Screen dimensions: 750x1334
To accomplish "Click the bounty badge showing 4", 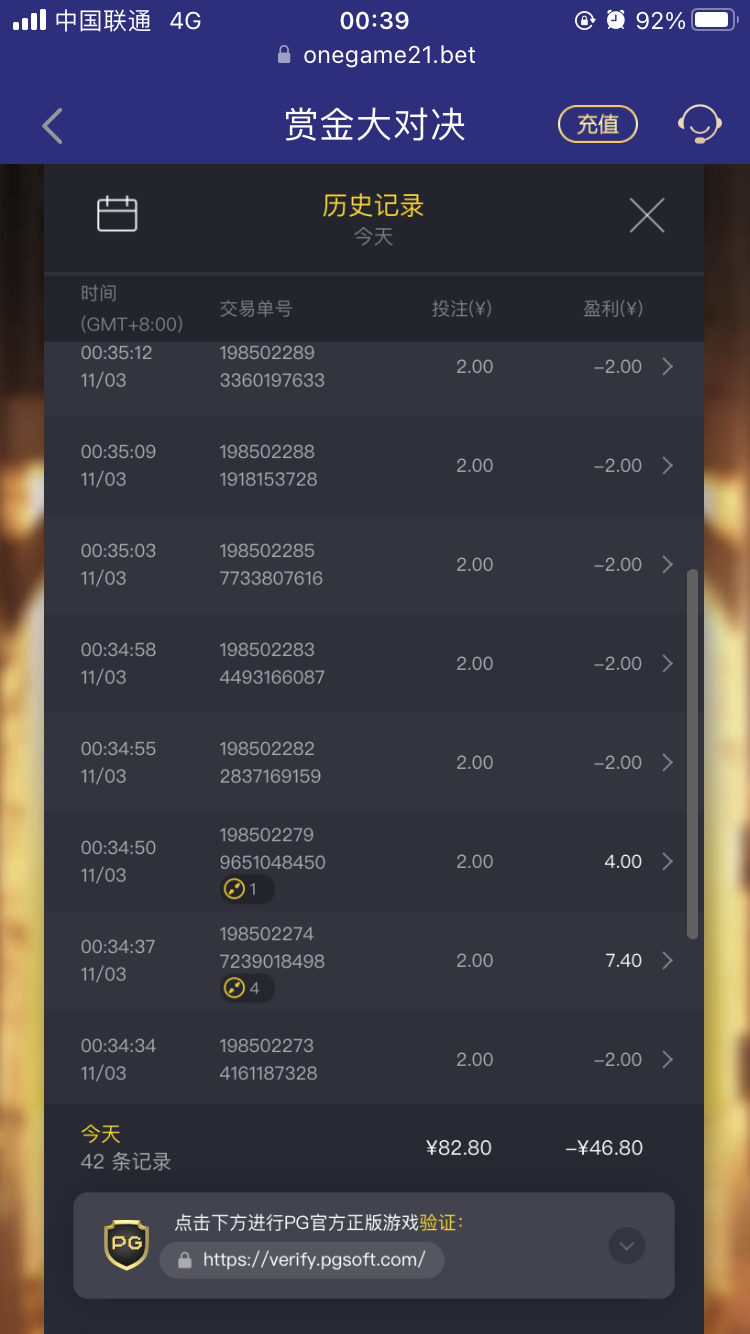I will [246, 988].
